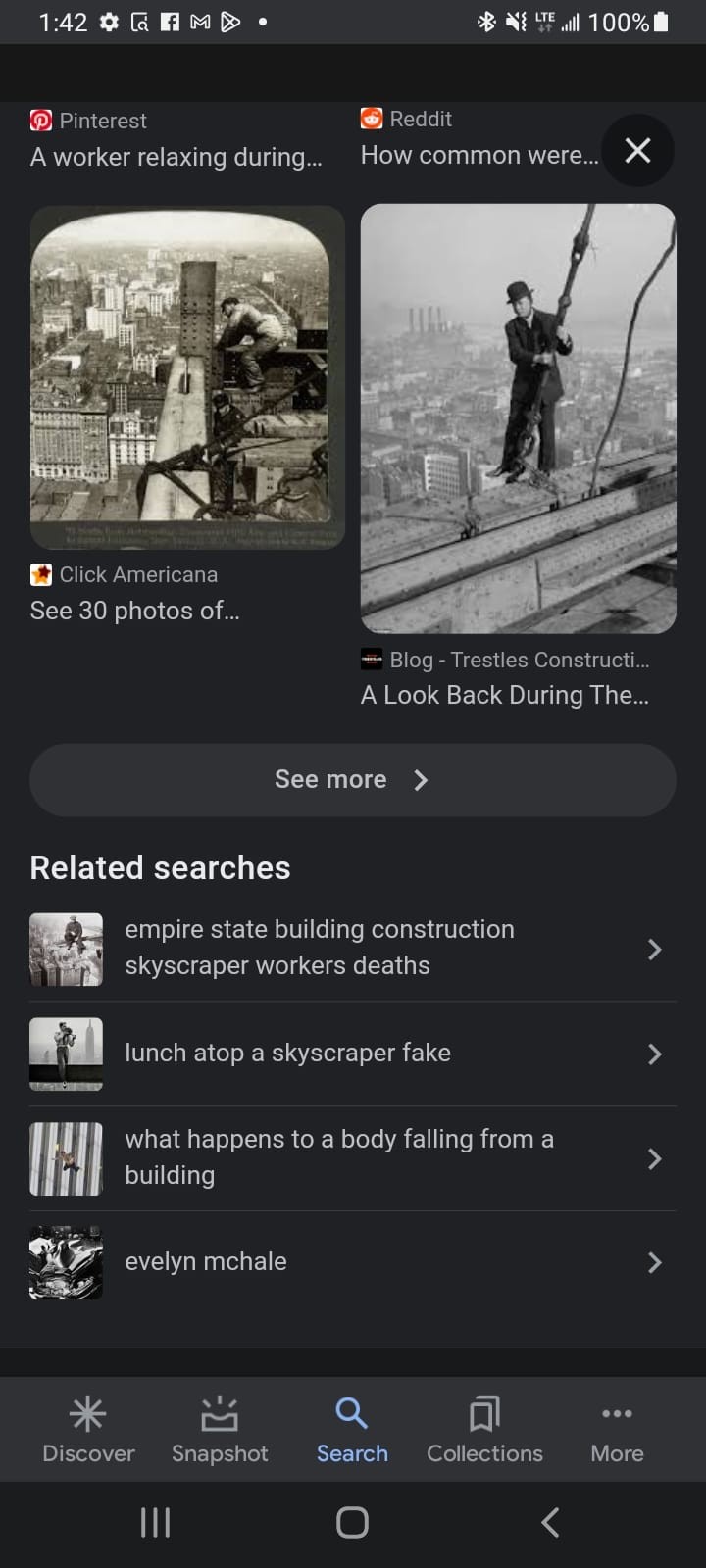Open Pinterest result 'A worker relaxing during'

tap(176, 156)
